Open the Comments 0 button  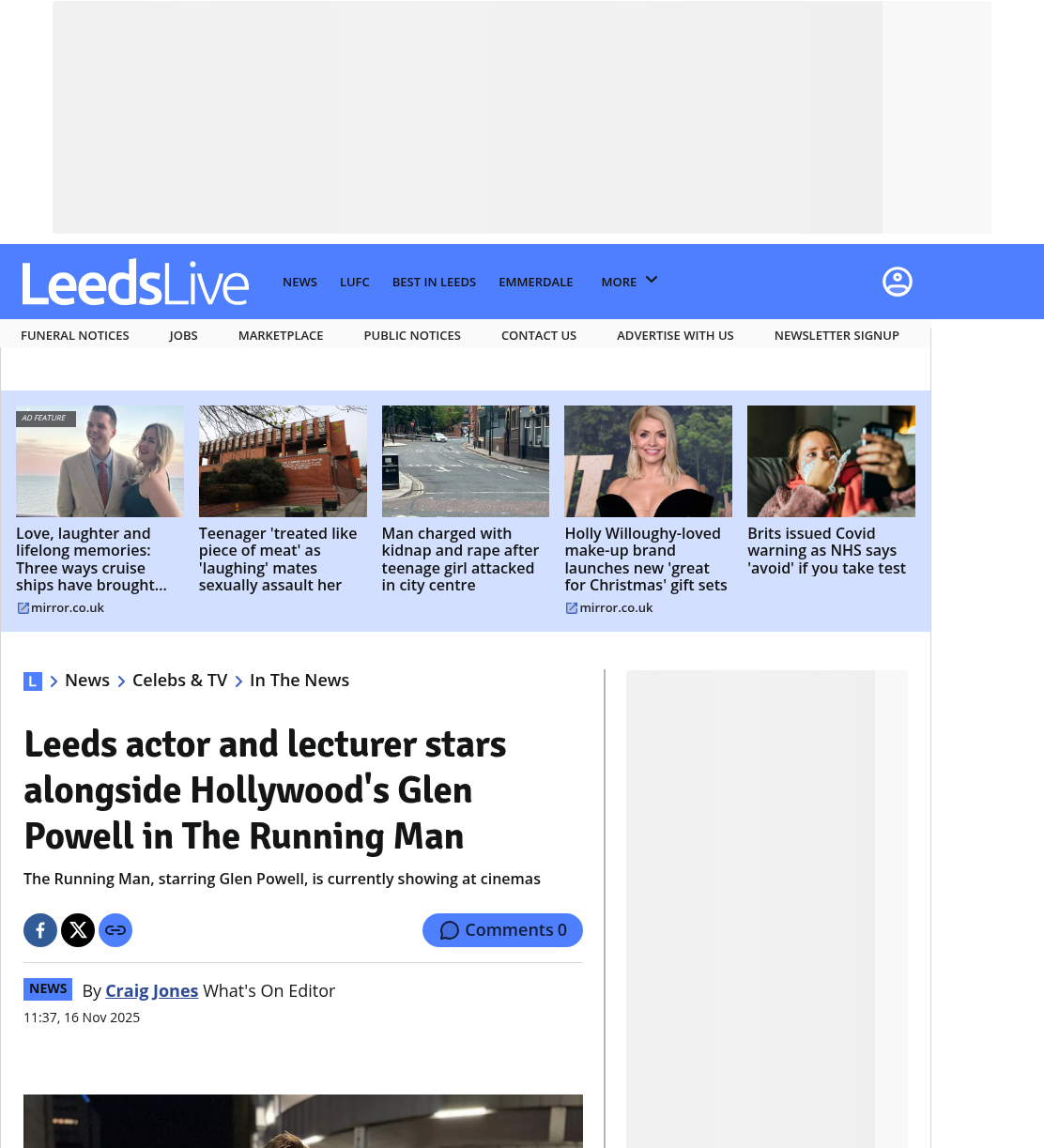click(502, 930)
